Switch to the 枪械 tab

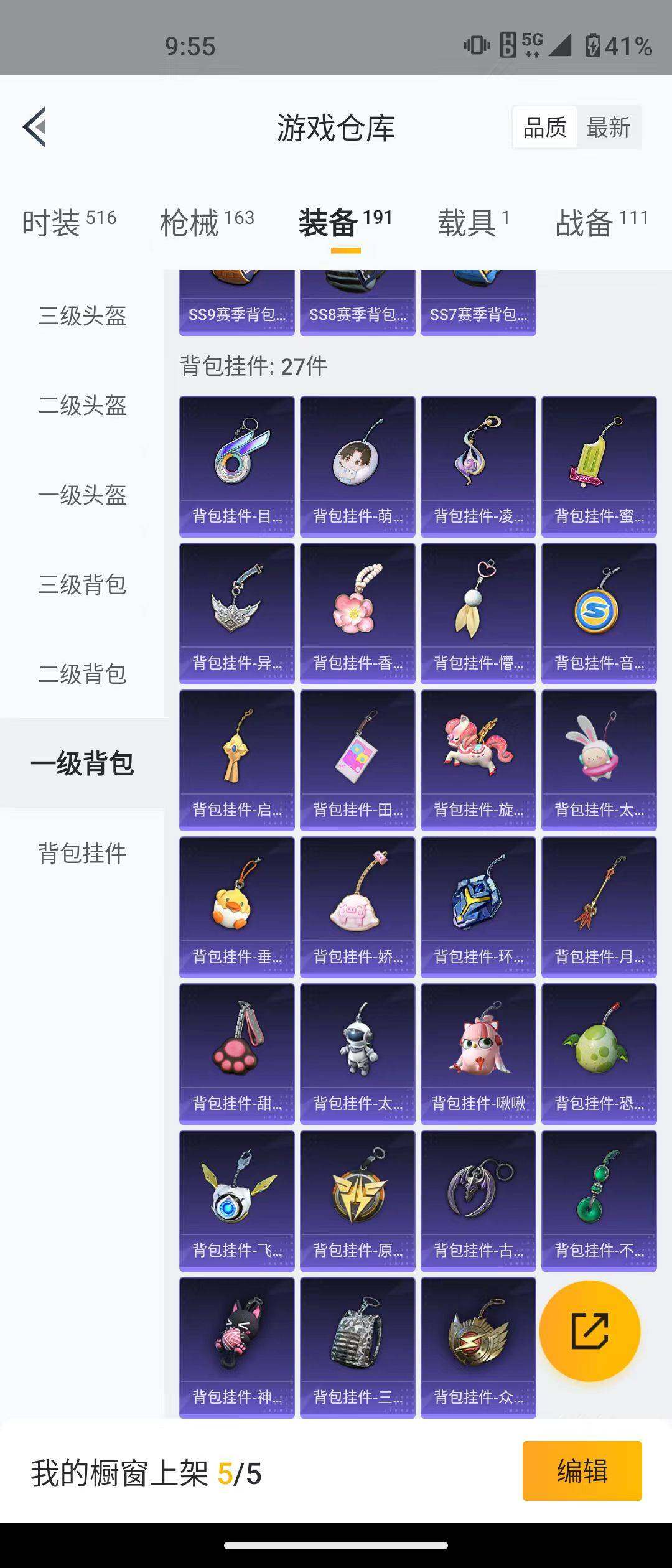pyautogui.click(x=207, y=222)
